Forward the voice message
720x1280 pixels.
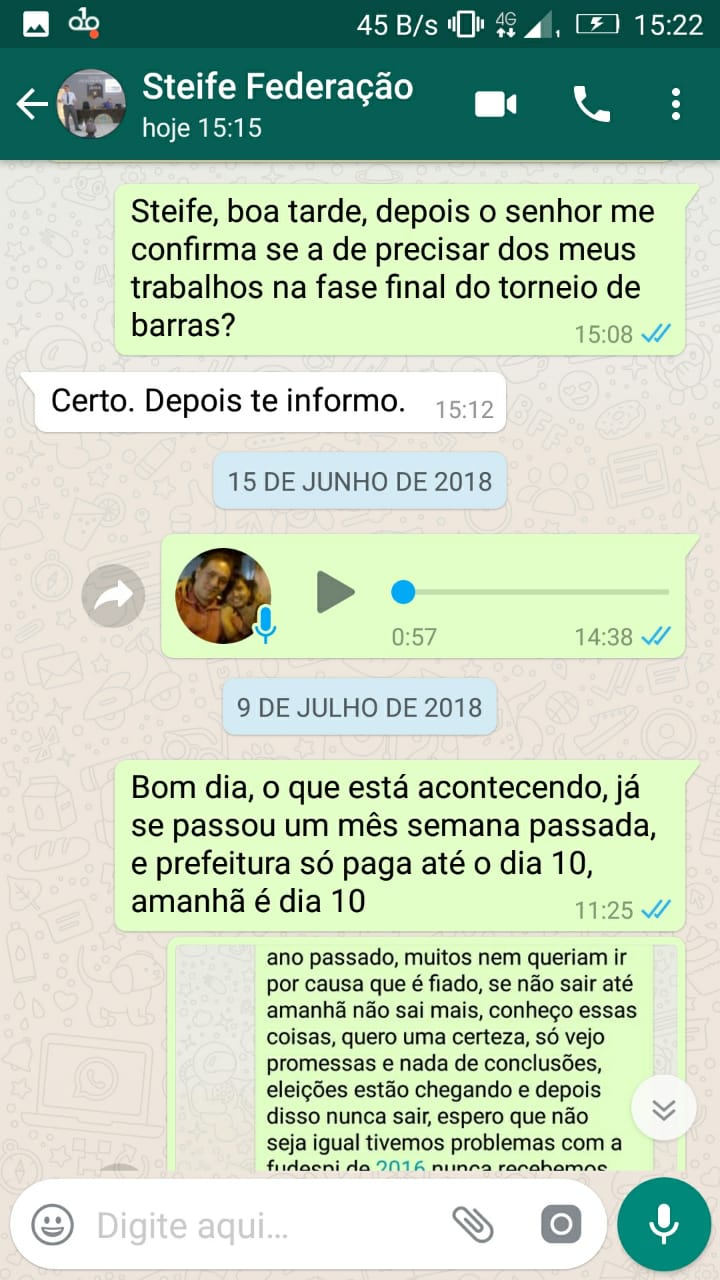point(113,597)
